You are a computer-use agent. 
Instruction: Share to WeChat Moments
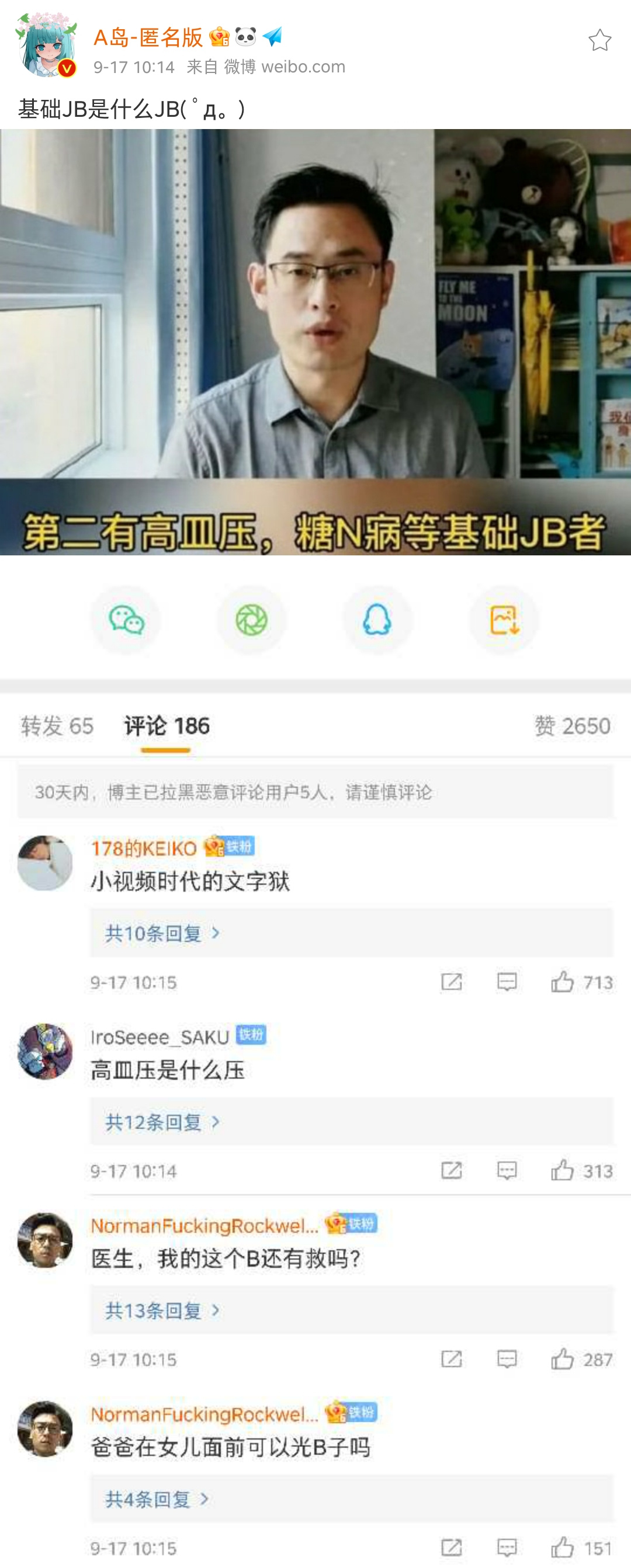[x=252, y=620]
